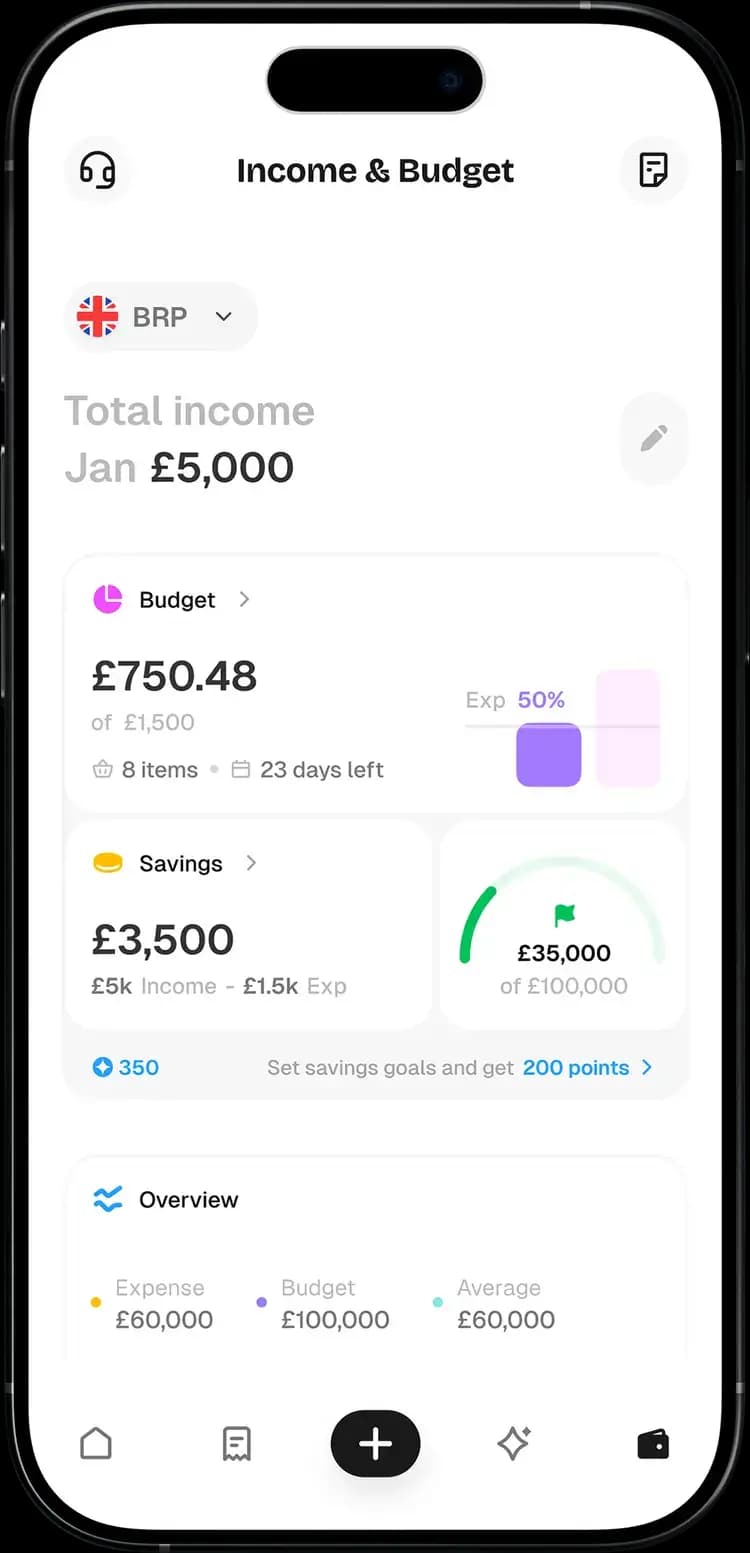Image resolution: width=750 pixels, height=1553 pixels.
Task: View the £35,000 savings goal progress card
Action: [x=563, y=925]
